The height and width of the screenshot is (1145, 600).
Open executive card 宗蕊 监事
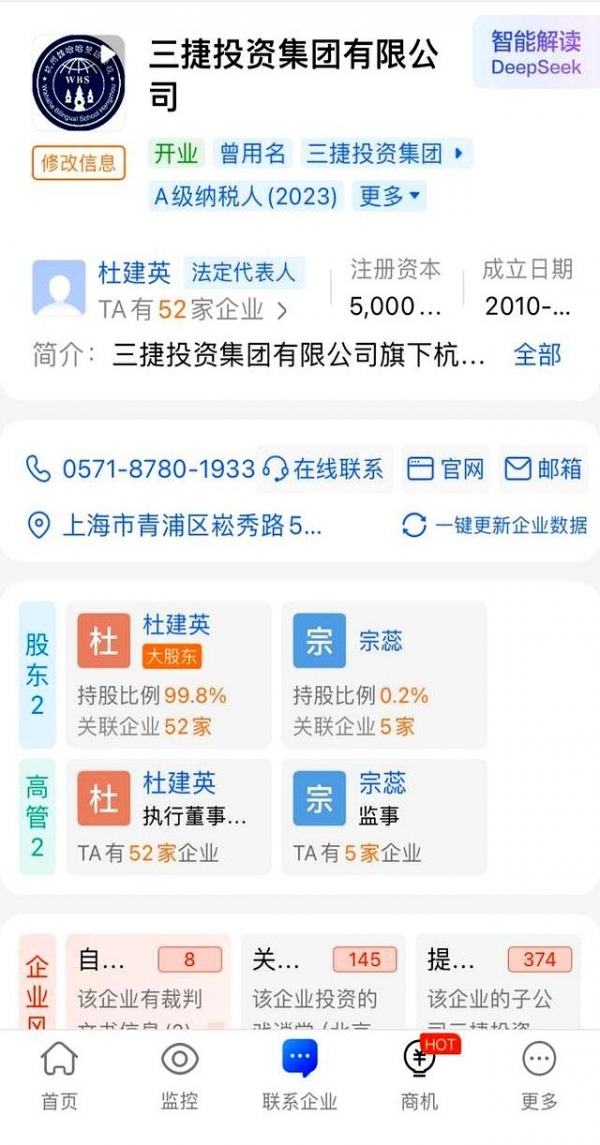coord(383,817)
